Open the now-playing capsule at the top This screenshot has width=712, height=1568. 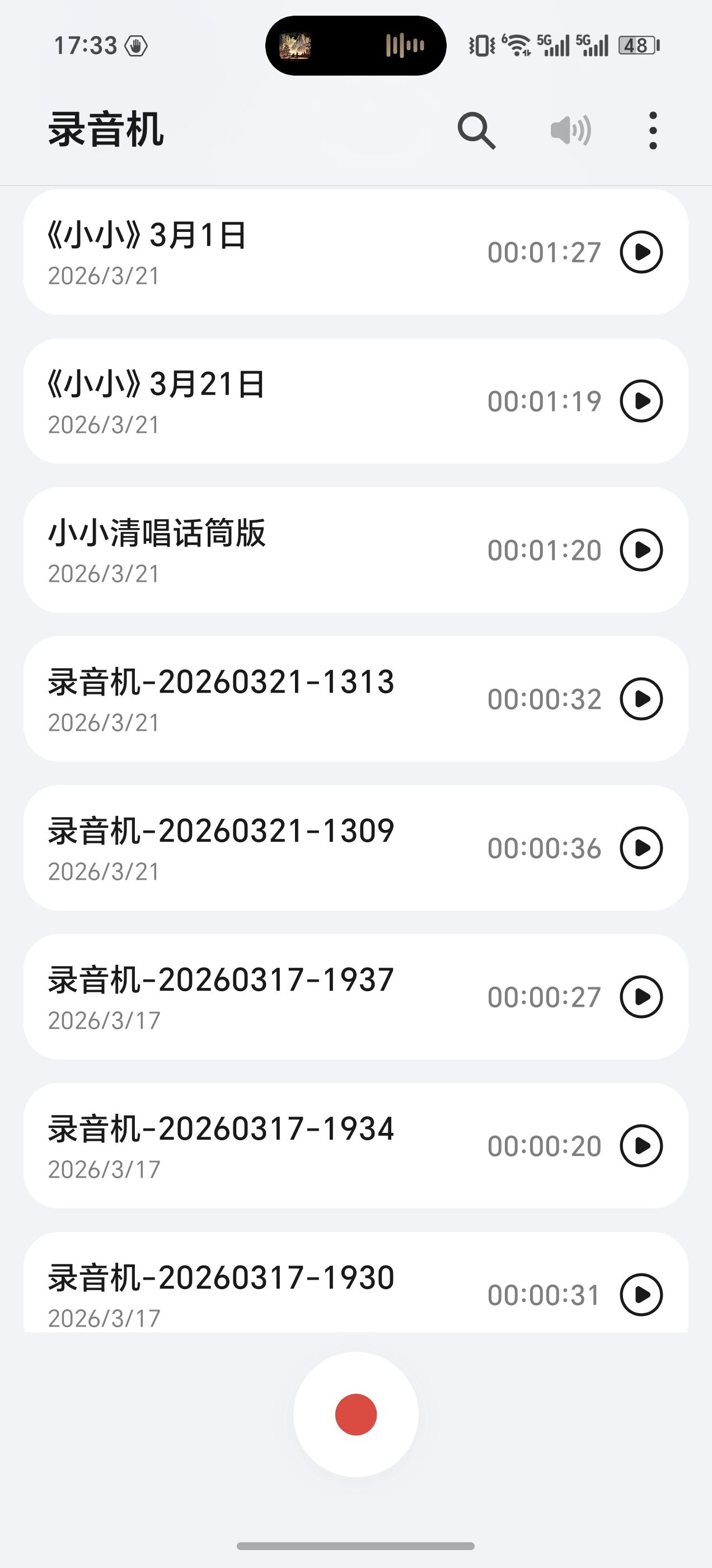click(x=355, y=46)
